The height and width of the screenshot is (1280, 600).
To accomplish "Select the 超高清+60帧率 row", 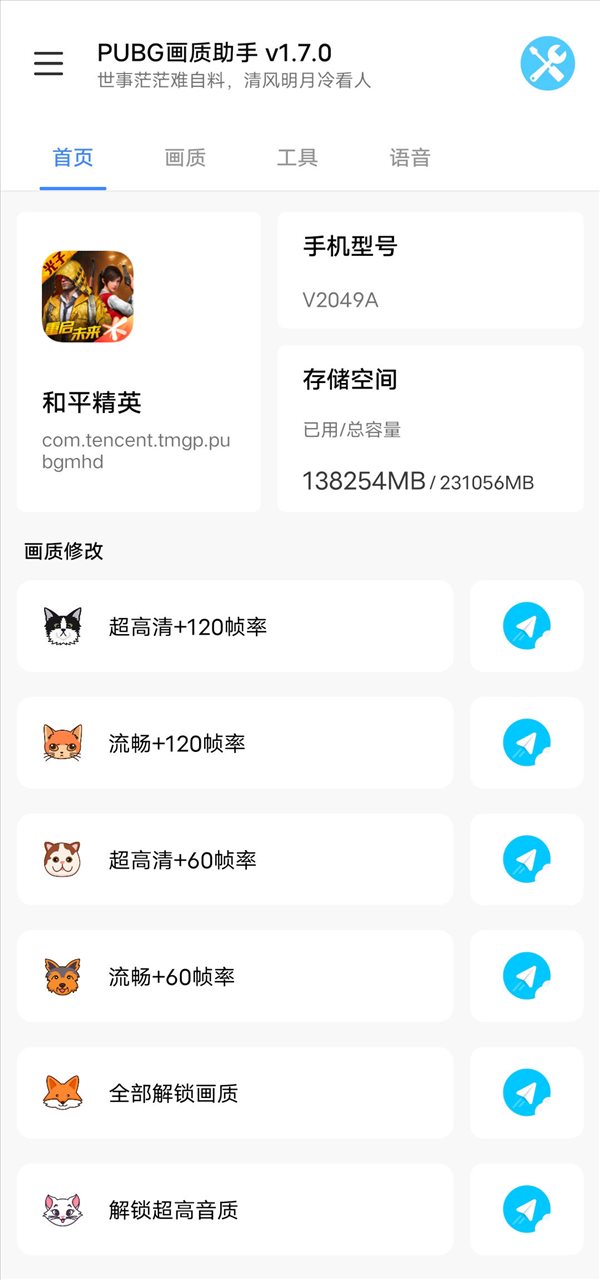I will (x=235, y=859).
